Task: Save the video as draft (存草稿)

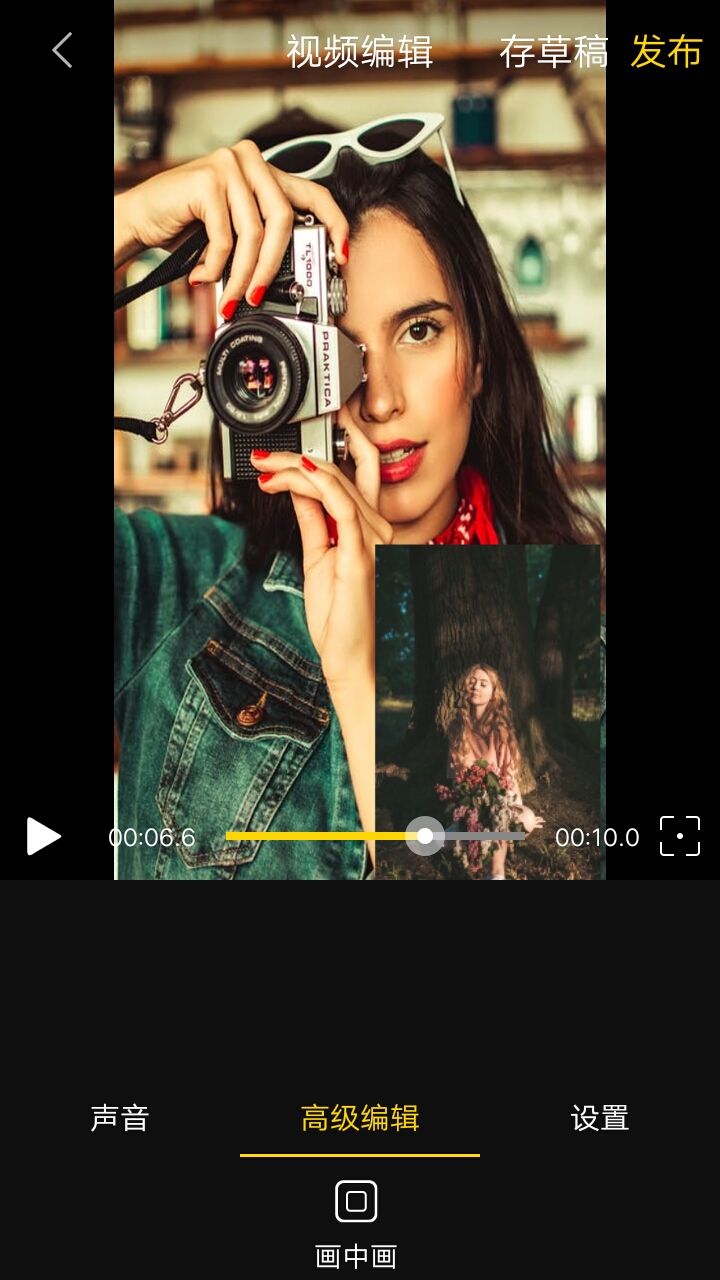Action: (553, 52)
